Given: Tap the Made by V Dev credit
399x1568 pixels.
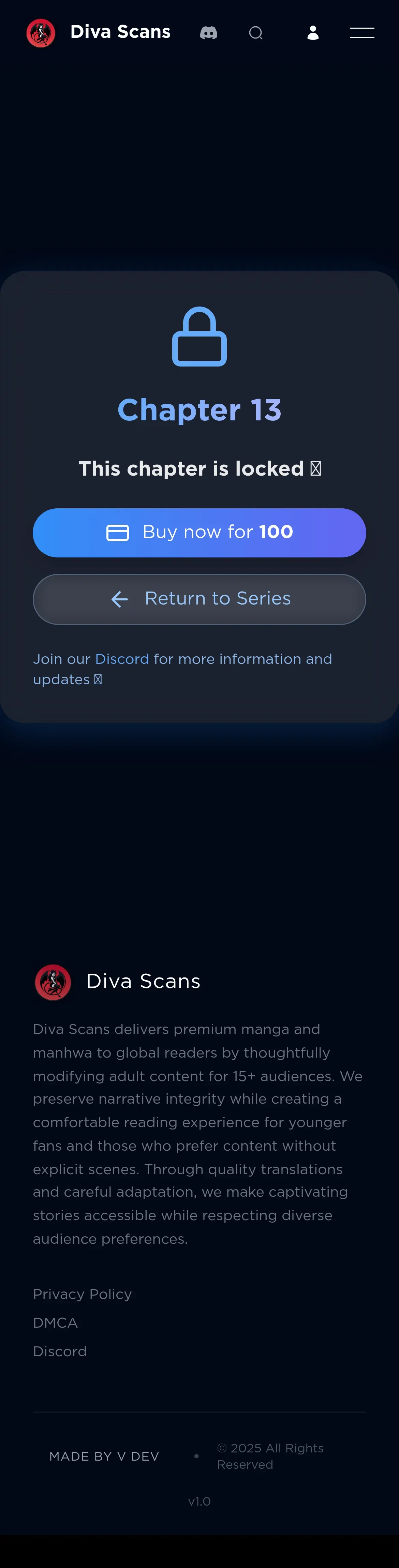Looking at the screenshot, I should coord(104,1457).
